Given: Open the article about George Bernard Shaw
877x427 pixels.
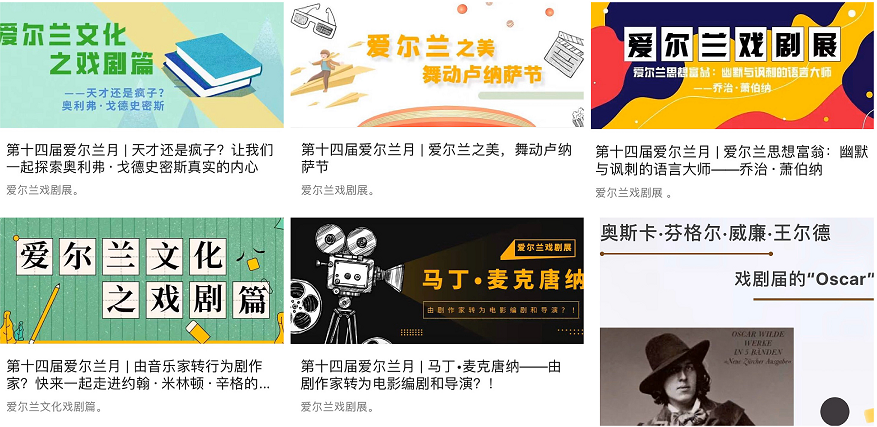Looking at the screenshot, I should click(x=730, y=159).
